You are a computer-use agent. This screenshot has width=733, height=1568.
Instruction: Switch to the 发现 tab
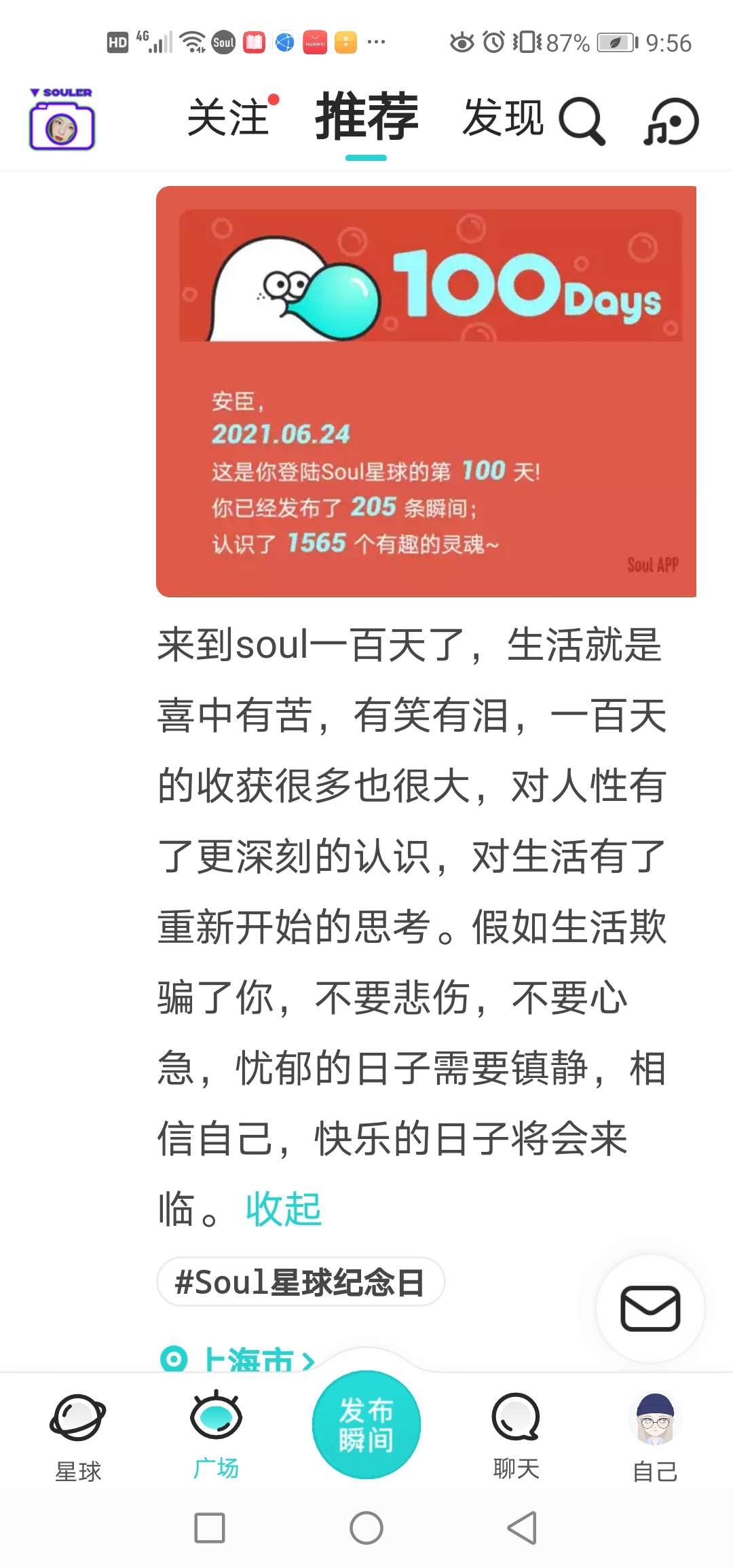pyautogui.click(x=503, y=118)
